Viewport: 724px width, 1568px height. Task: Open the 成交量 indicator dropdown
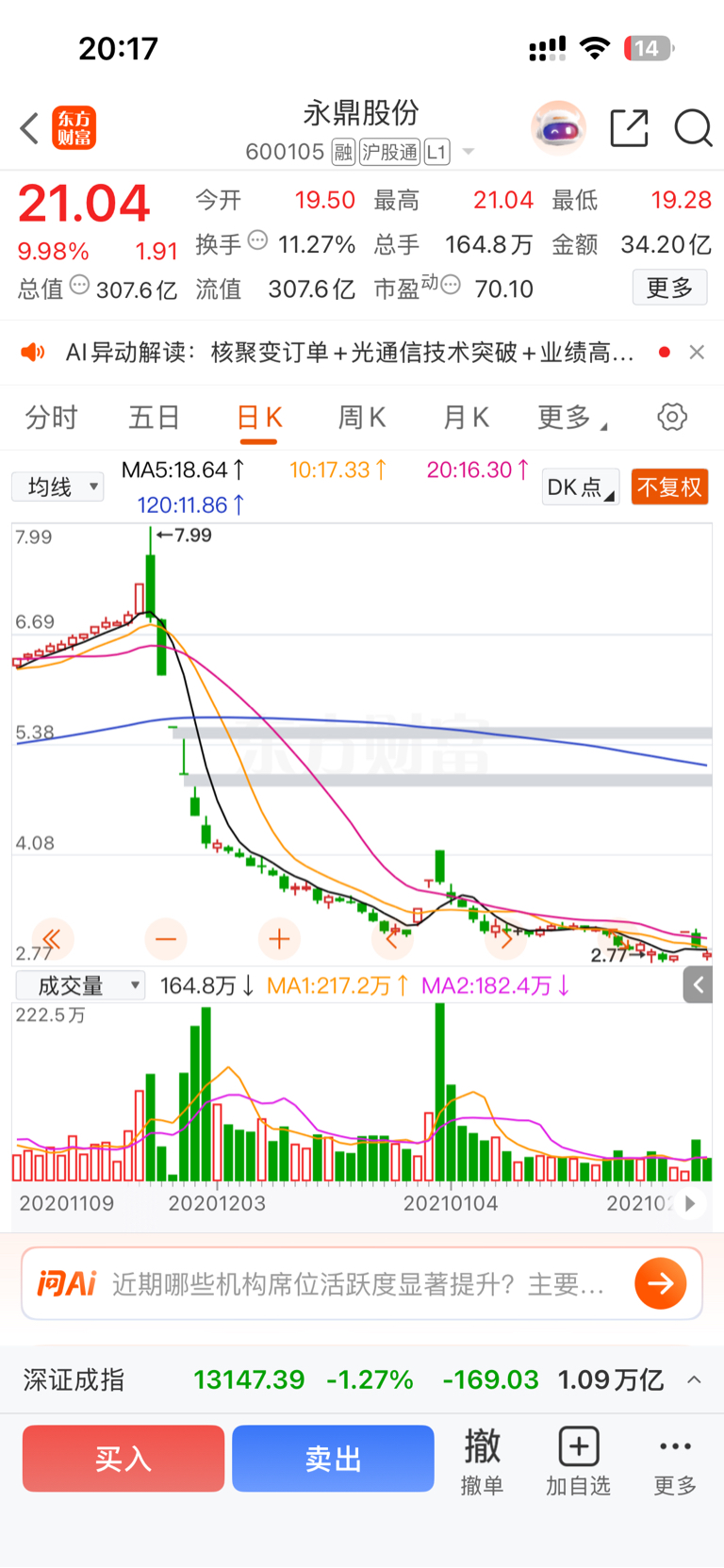click(80, 985)
